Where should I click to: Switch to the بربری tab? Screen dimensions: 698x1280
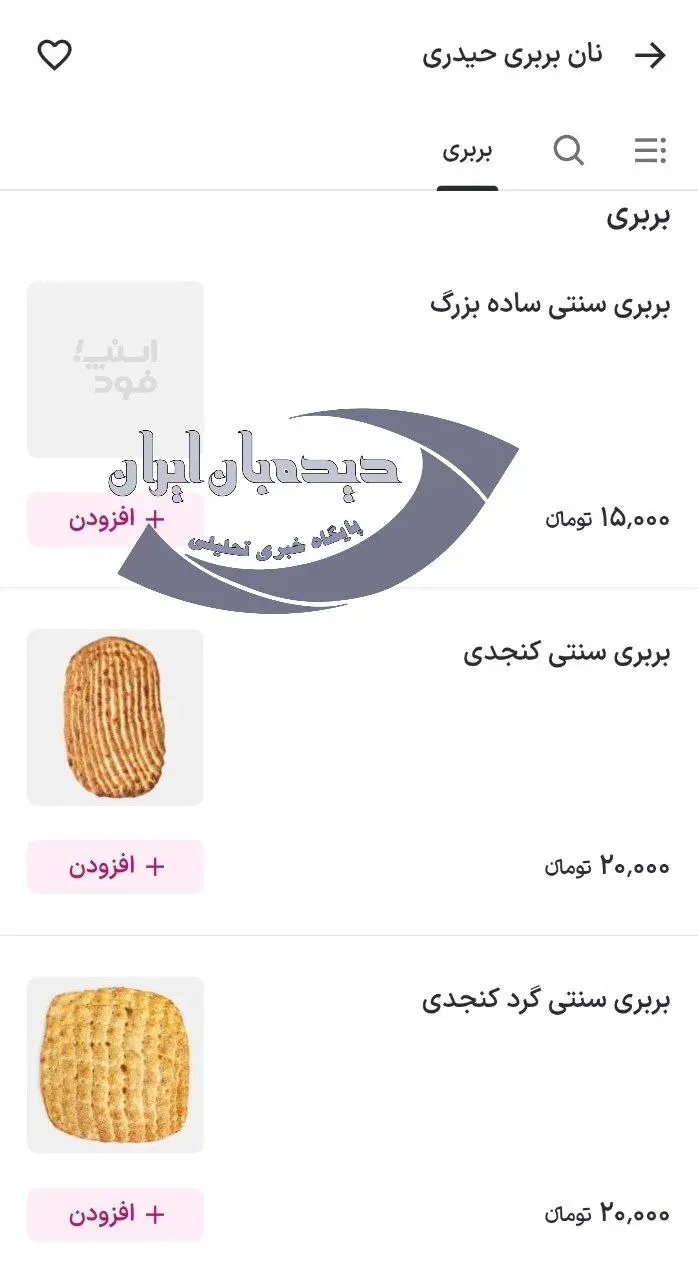(467, 152)
